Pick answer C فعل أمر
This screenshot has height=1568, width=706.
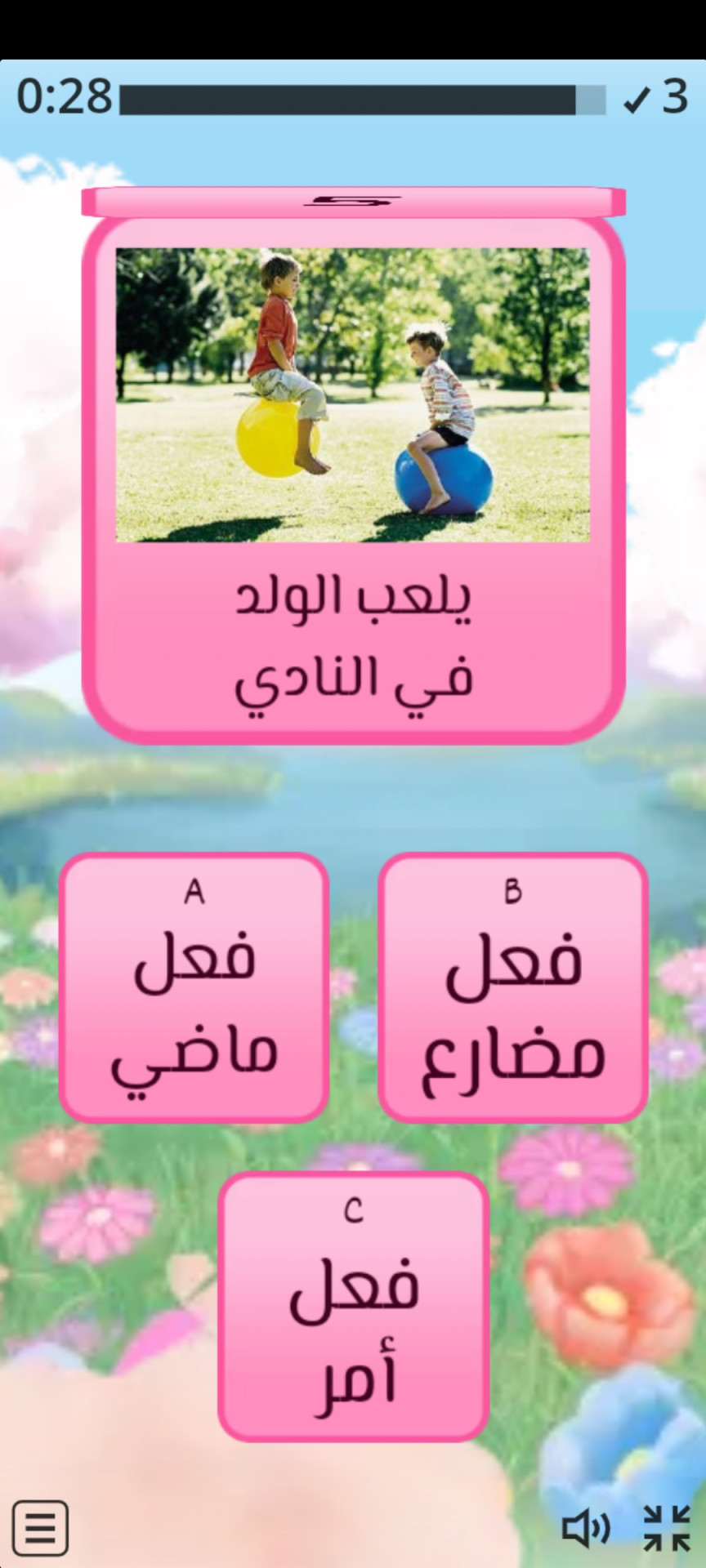(x=353, y=1307)
